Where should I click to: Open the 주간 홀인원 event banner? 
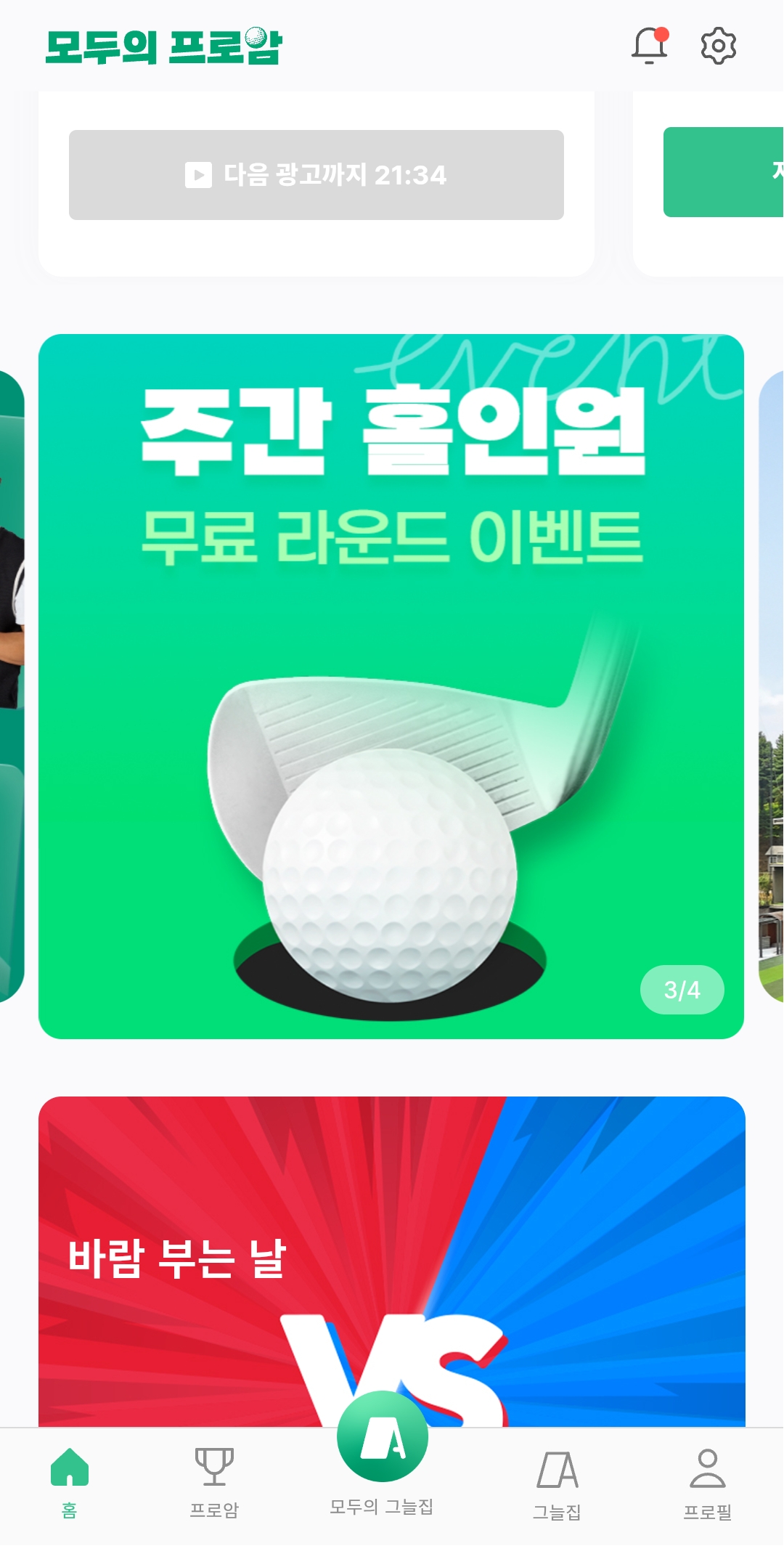click(391, 686)
